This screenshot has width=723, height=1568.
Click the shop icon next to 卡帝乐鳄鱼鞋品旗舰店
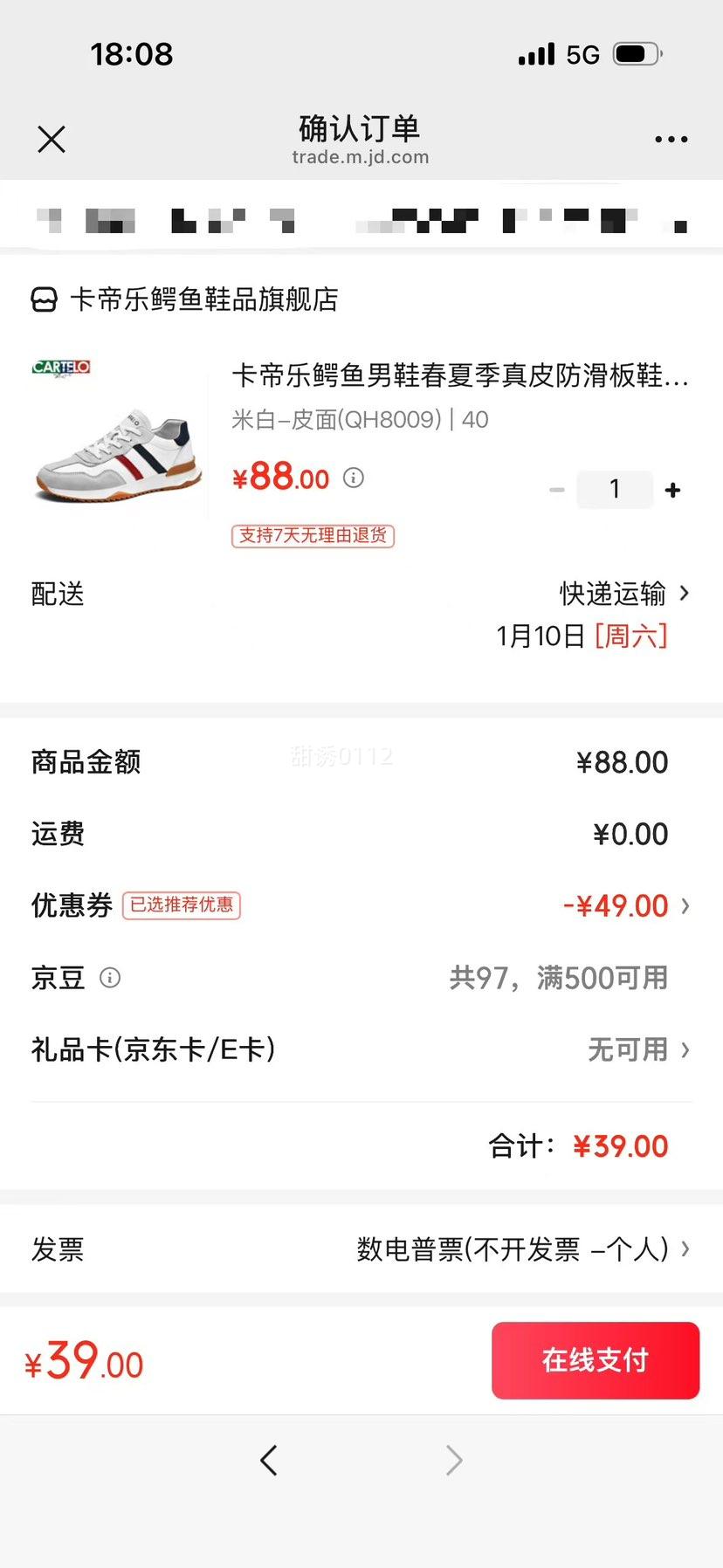point(43,300)
